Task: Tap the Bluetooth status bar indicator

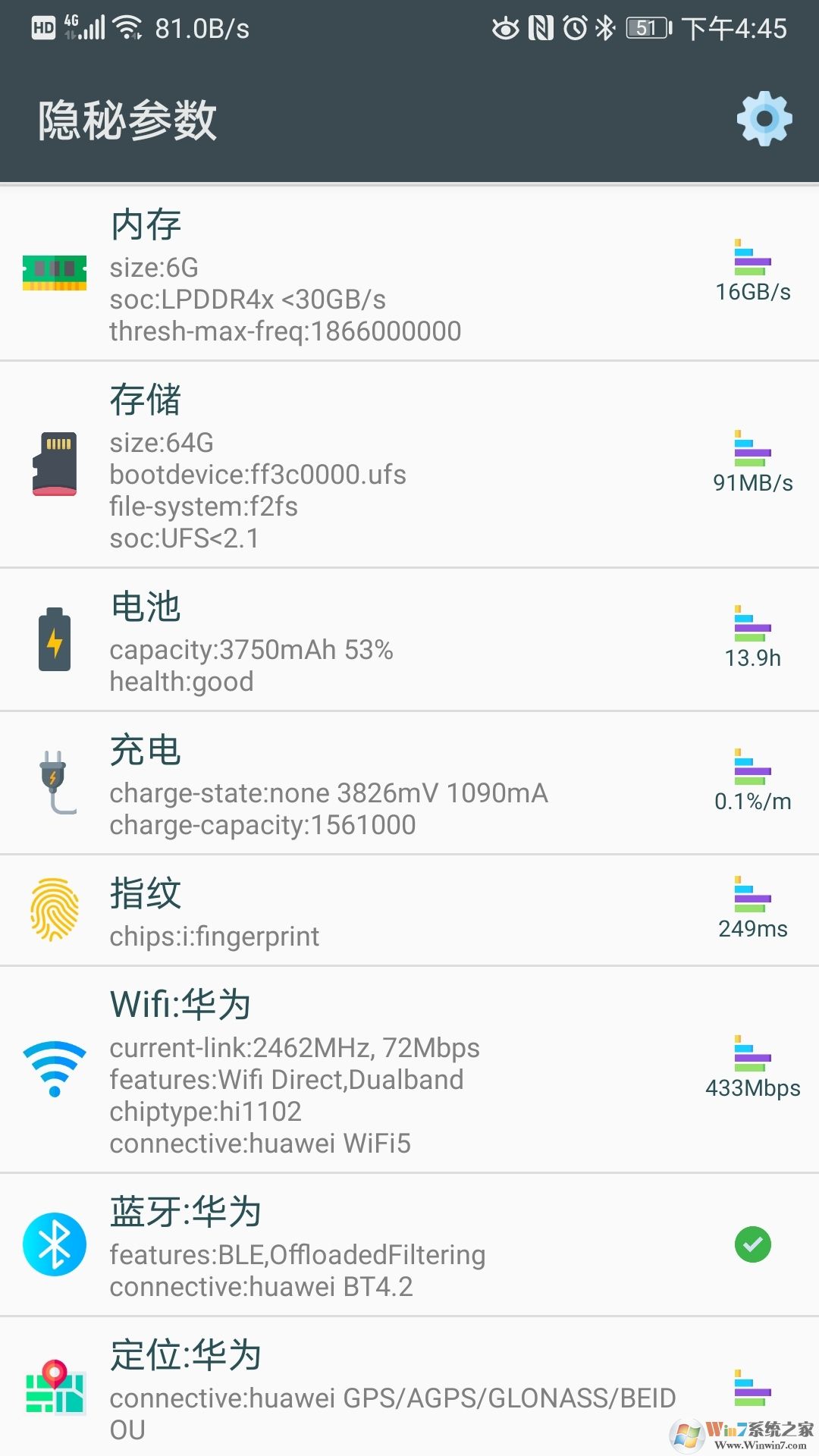Action: 603,27
